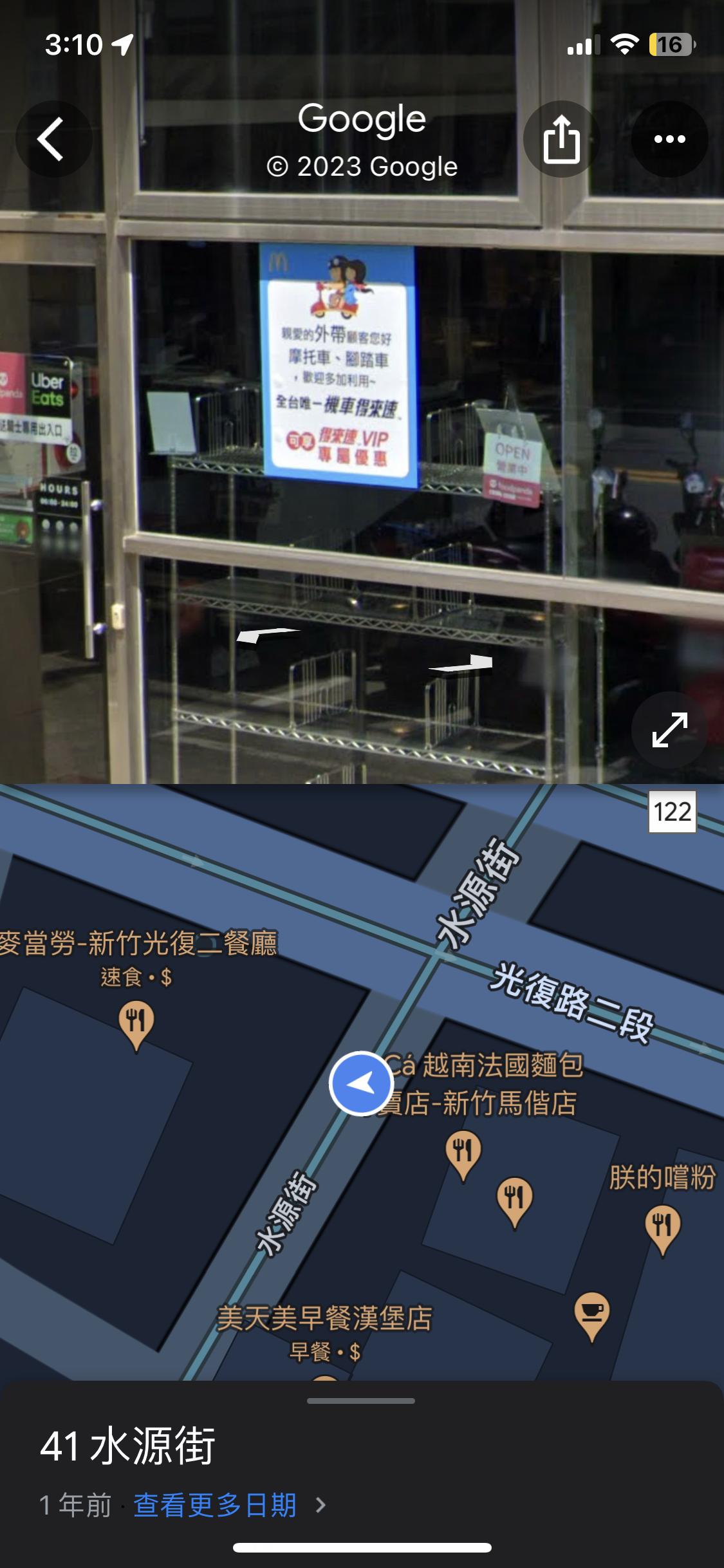Go back from Street View
The image size is (724, 1568).
(x=53, y=139)
